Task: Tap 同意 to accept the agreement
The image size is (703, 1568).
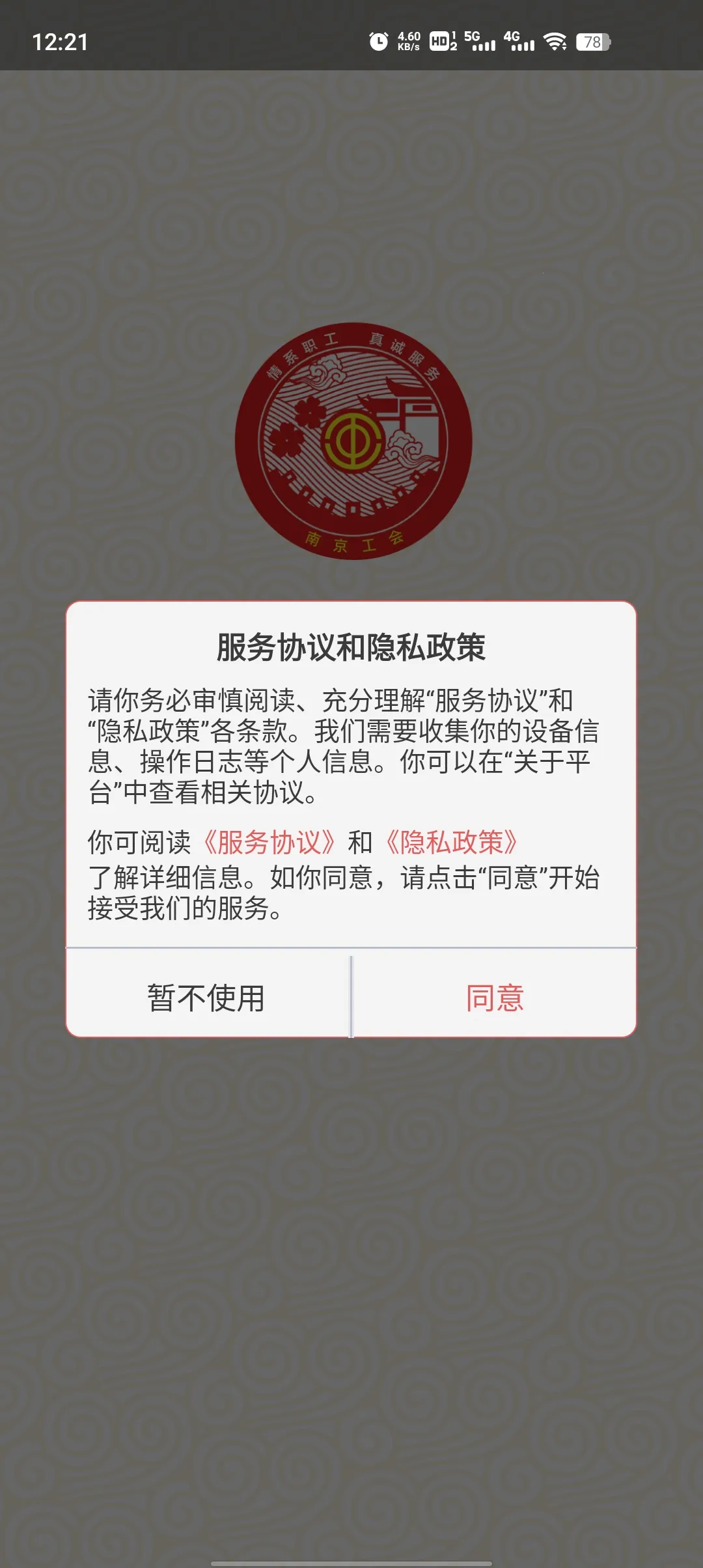Action: tap(494, 997)
